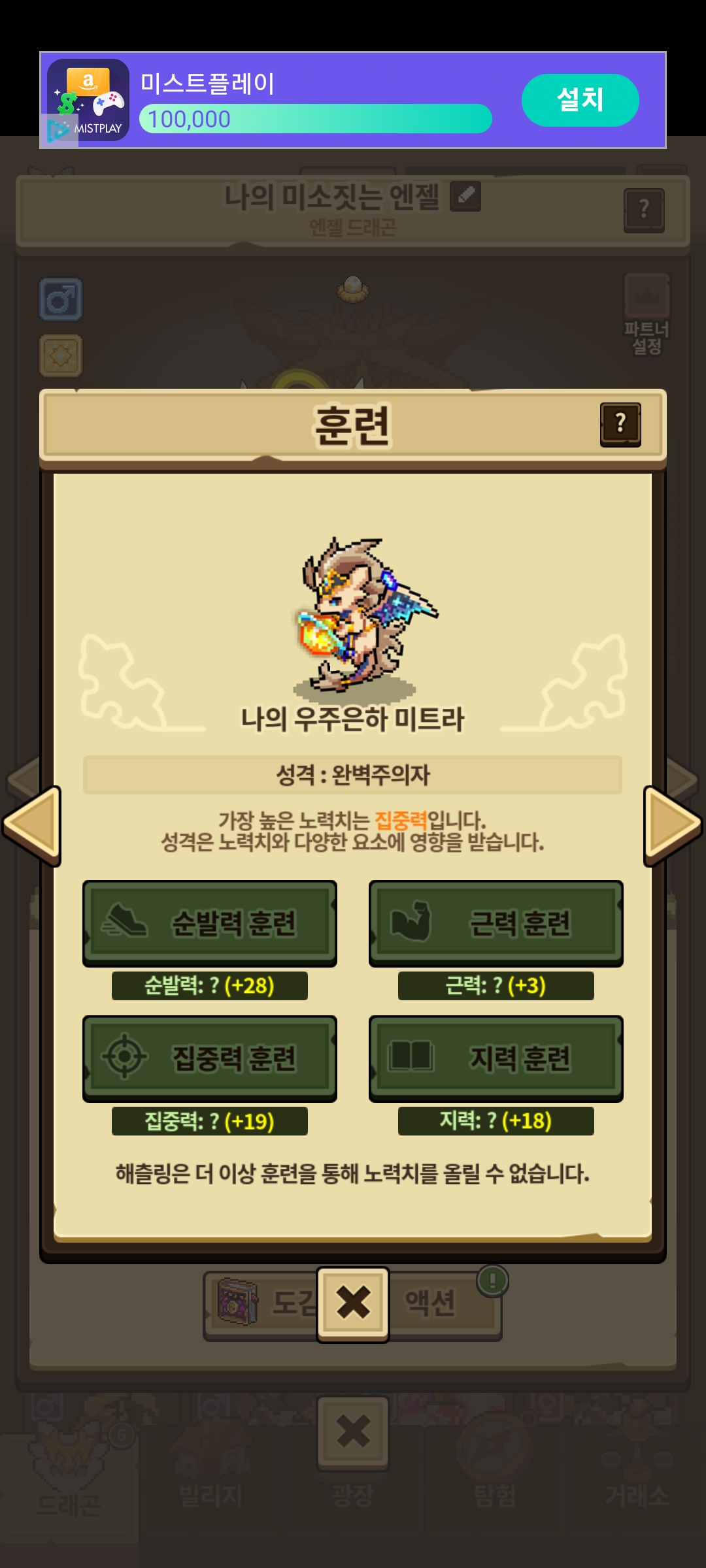Open the 훈련 help question mark
The width and height of the screenshot is (706, 1568).
(x=620, y=425)
